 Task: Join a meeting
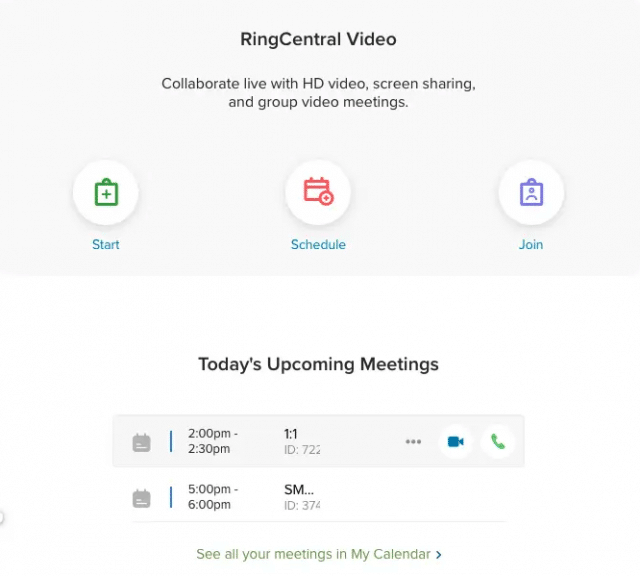point(531,193)
